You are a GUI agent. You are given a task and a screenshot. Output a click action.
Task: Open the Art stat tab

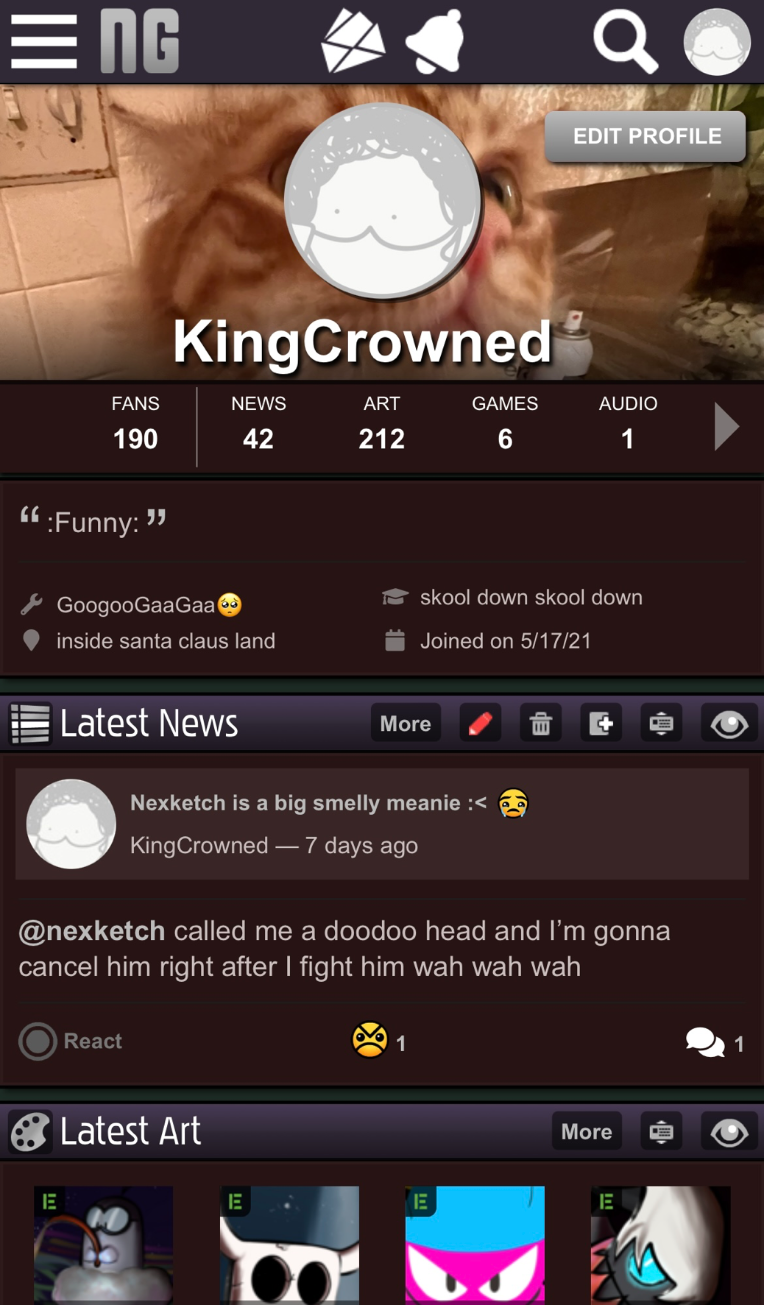381,424
